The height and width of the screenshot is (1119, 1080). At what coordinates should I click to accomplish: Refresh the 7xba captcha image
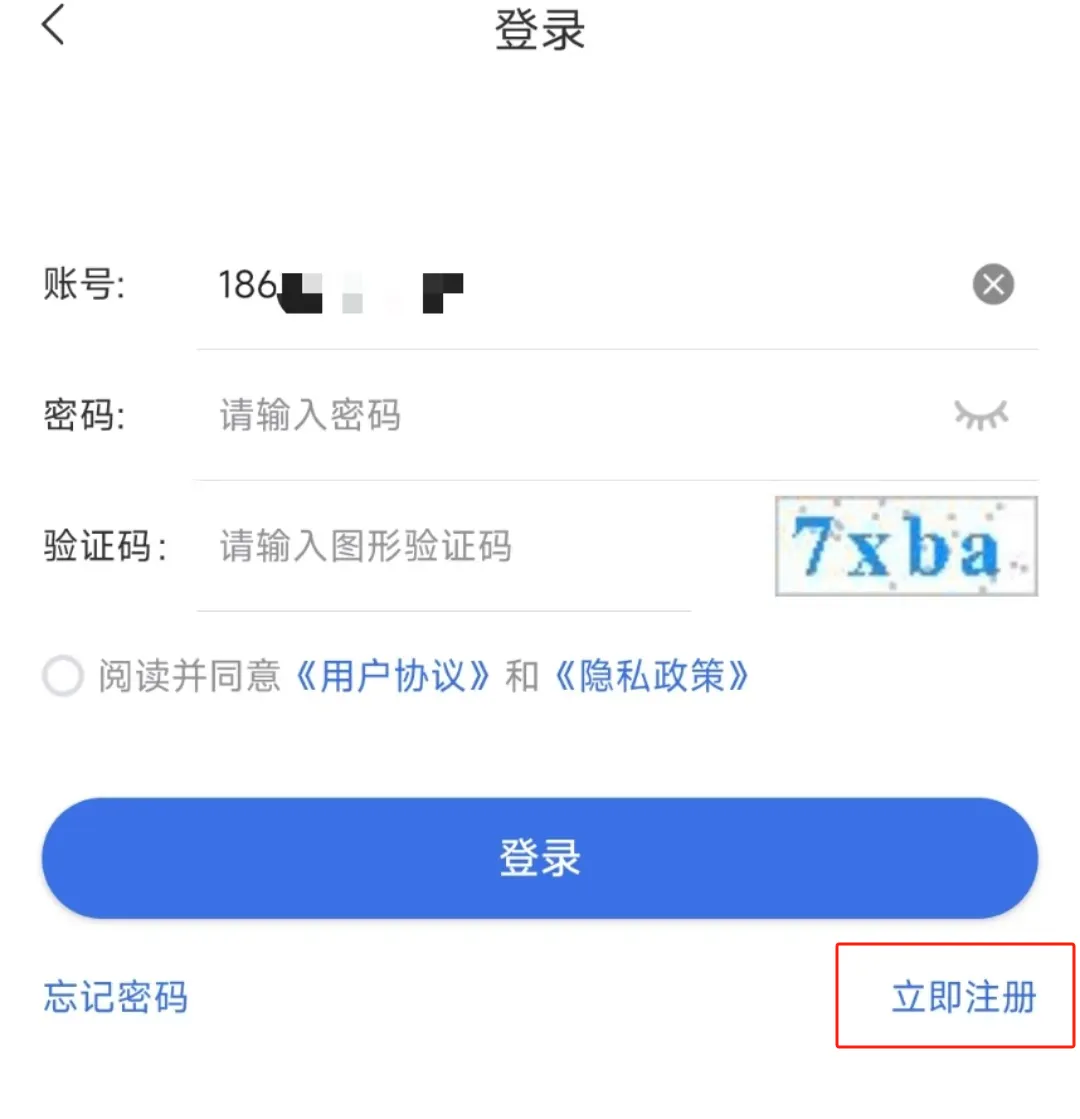pyautogui.click(x=906, y=547)
